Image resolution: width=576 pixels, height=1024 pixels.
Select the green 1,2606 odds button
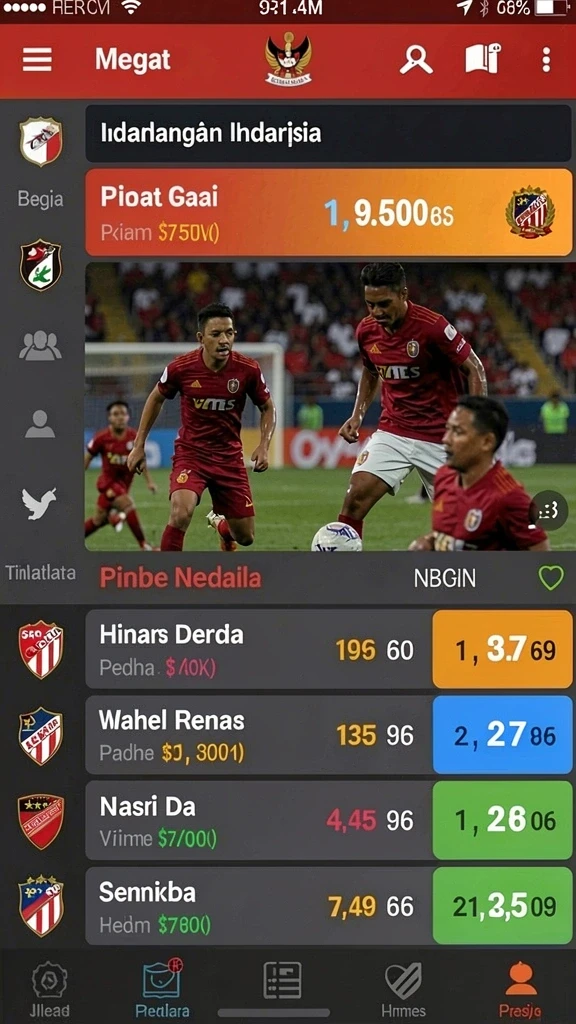pyautogui.click(x=502, y=820)
